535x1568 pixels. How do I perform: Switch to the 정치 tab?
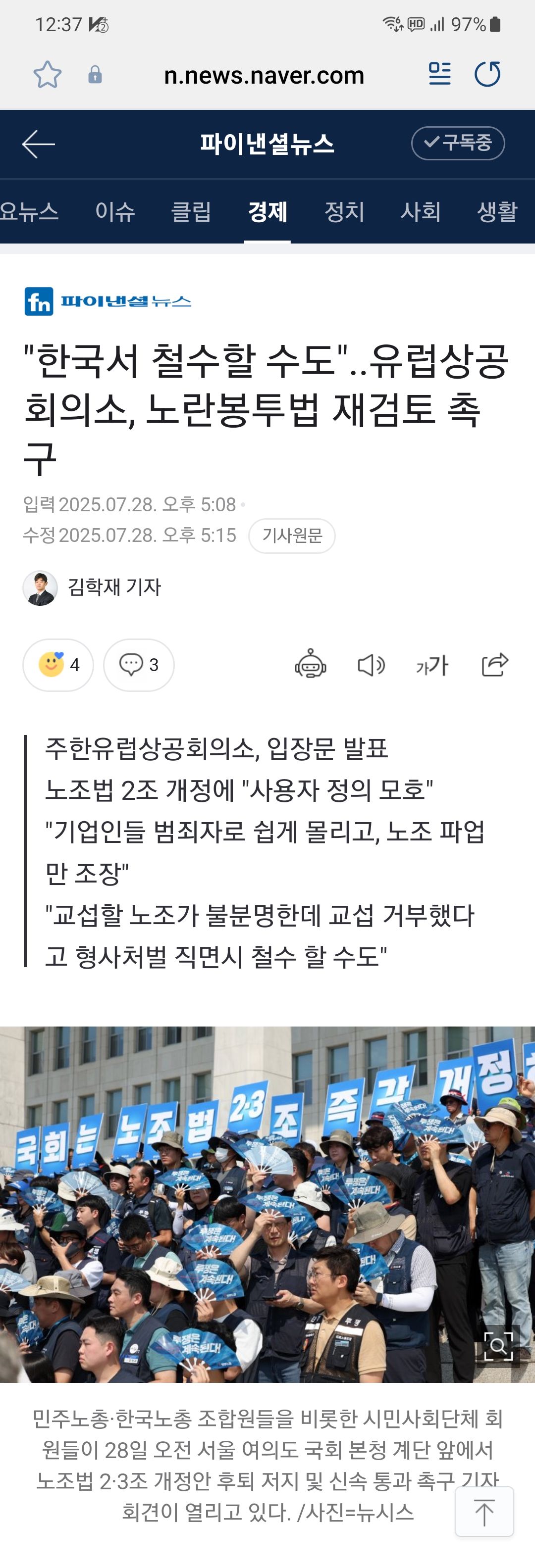tap(344, 212)
